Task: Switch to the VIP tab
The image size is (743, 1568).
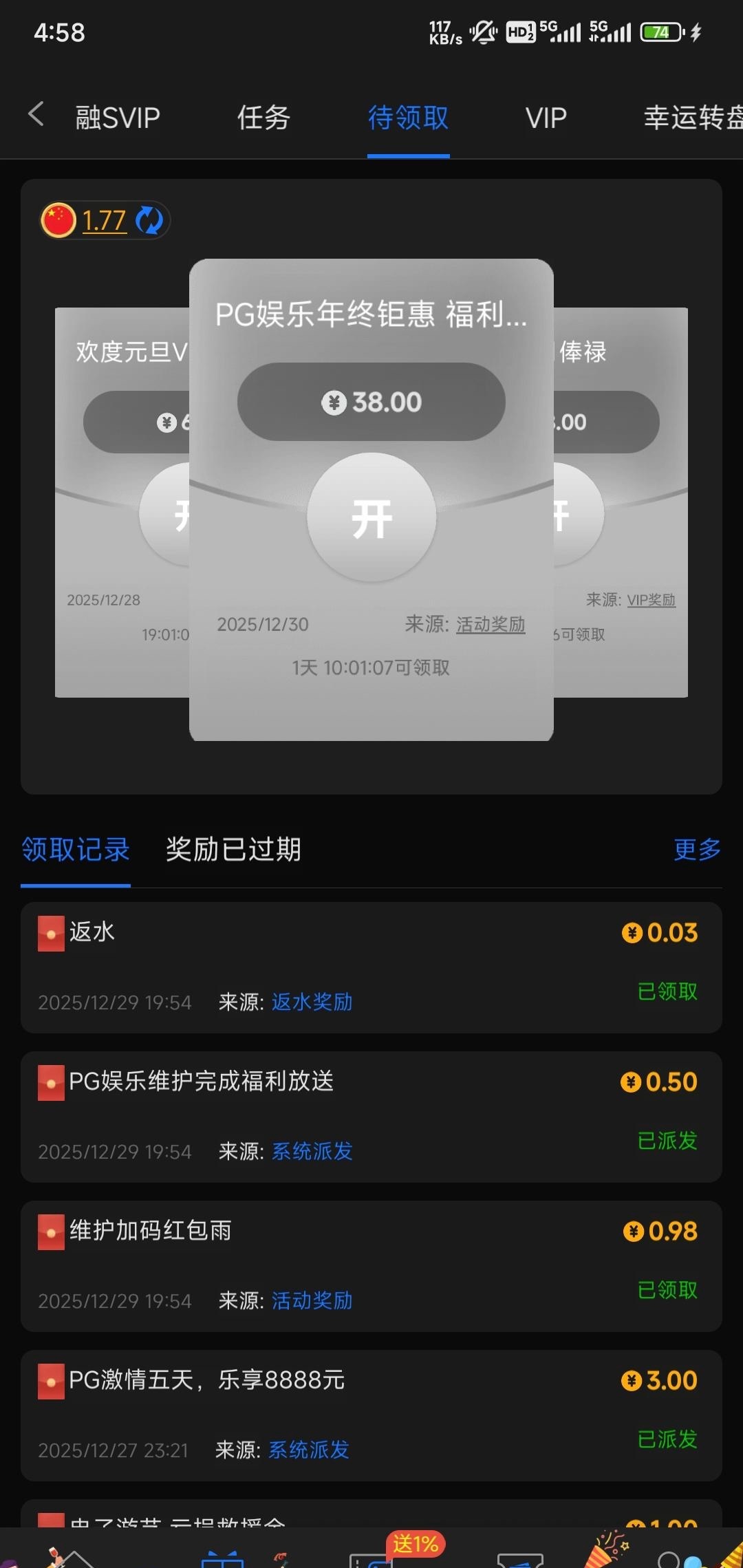Action: pos(546,118)
